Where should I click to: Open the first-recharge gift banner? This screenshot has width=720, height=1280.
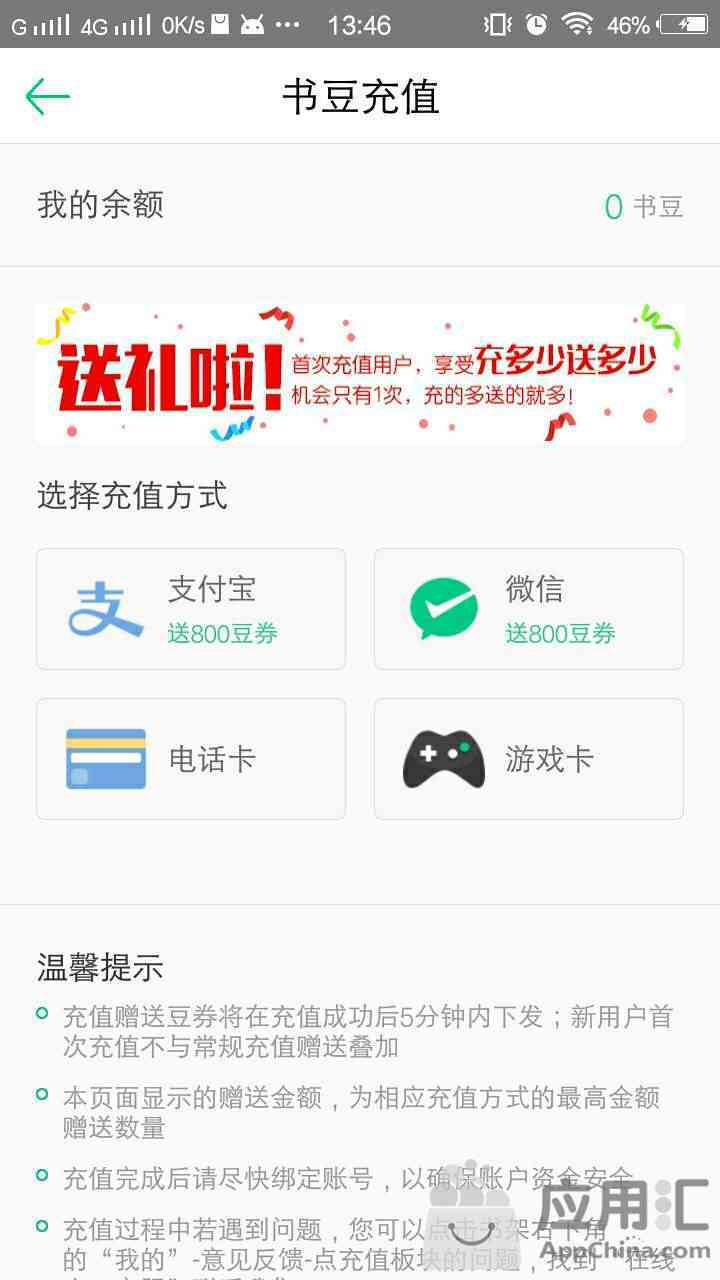[360, 374]
